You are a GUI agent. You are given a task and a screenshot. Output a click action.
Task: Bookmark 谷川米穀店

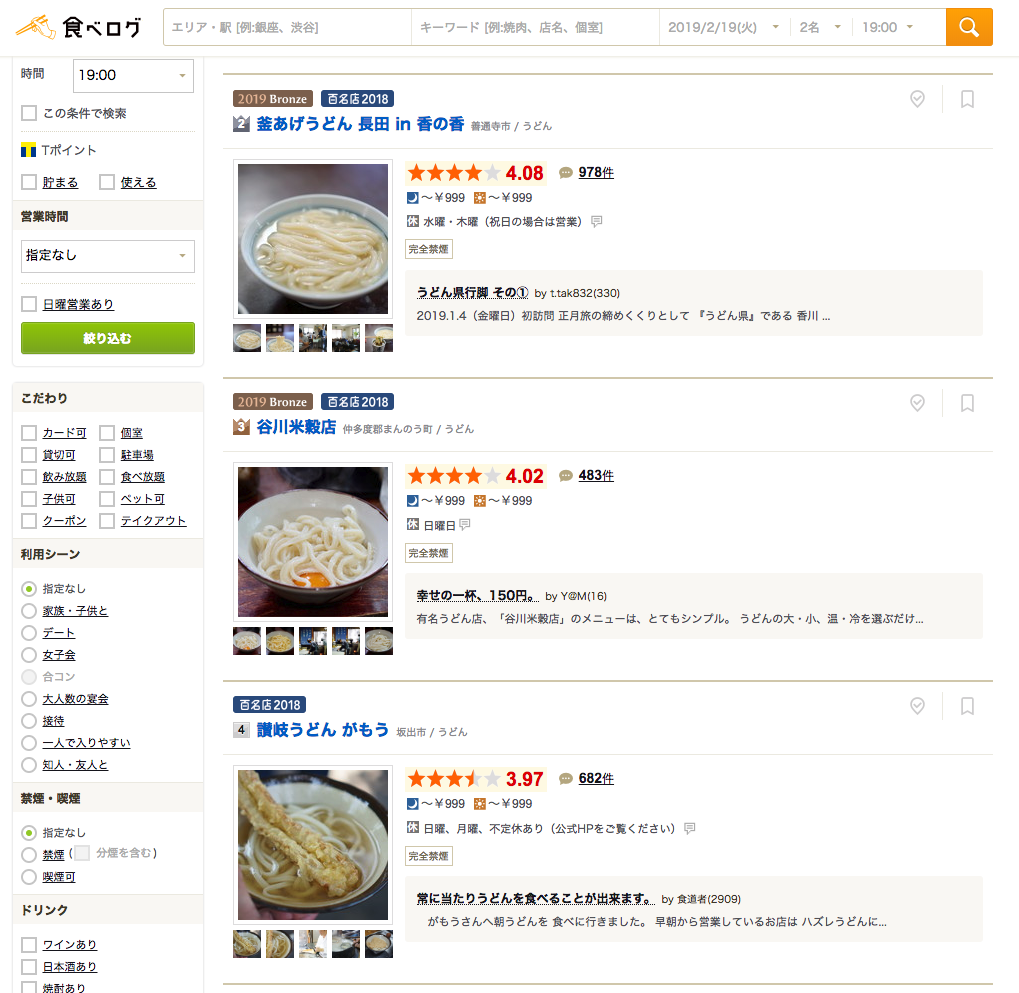pos(967,403)
